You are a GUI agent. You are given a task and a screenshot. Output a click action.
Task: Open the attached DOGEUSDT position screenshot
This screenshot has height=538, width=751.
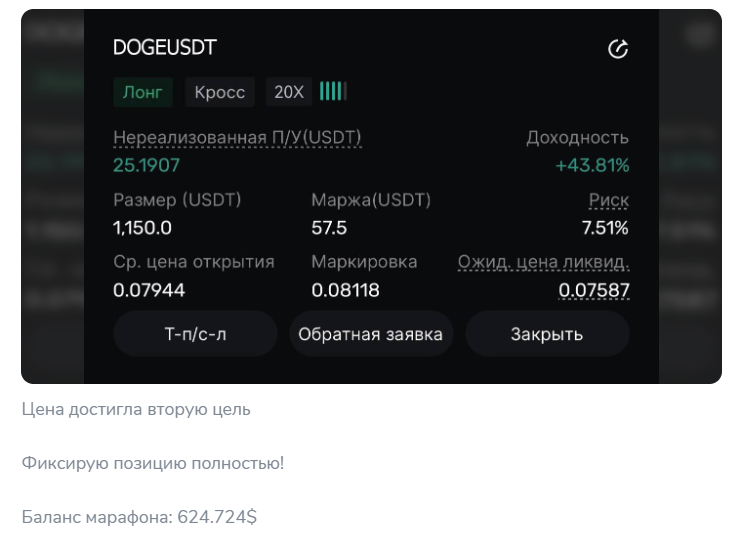coord(371,196)
